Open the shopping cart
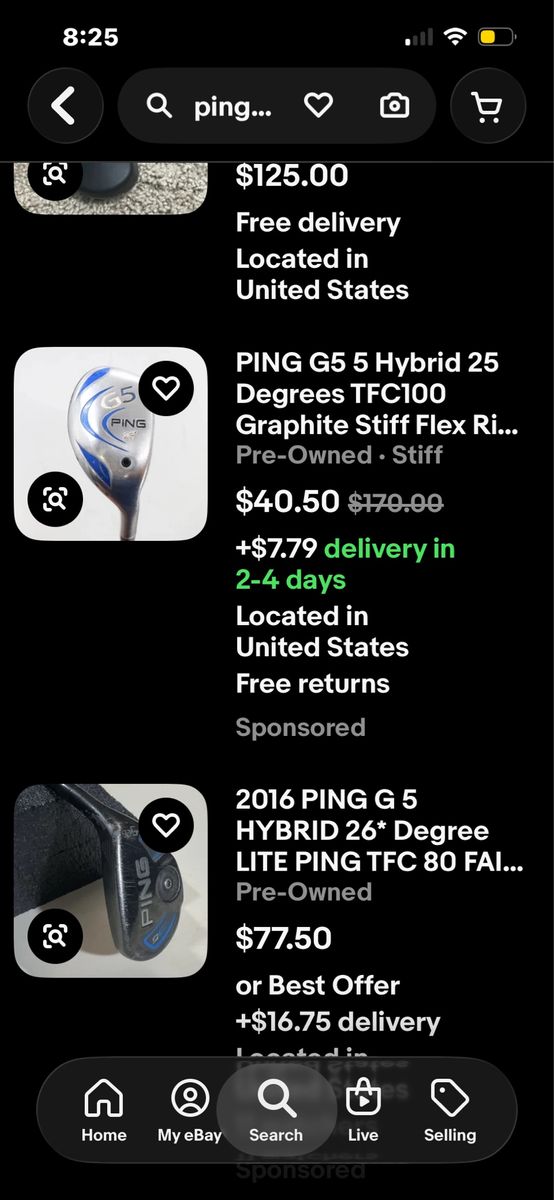The width and height of the screenshot is (554, 1200). [x=488, y=106]
